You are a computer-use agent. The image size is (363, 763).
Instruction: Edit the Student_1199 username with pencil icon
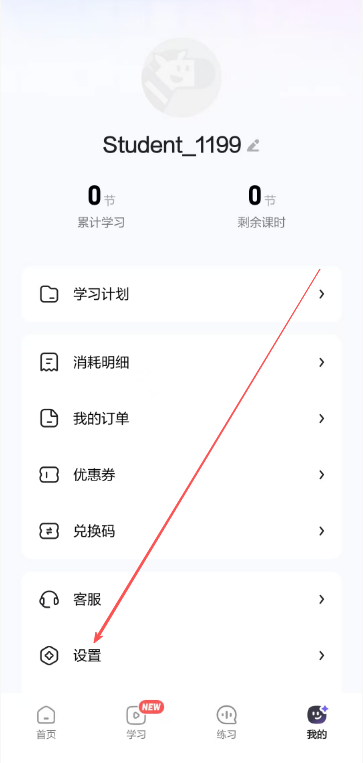tap(253, 145)
